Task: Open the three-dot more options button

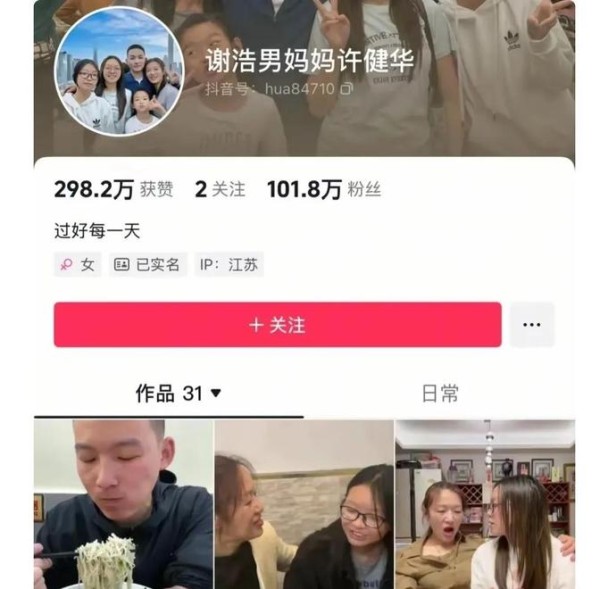Action: pos(532,325)
